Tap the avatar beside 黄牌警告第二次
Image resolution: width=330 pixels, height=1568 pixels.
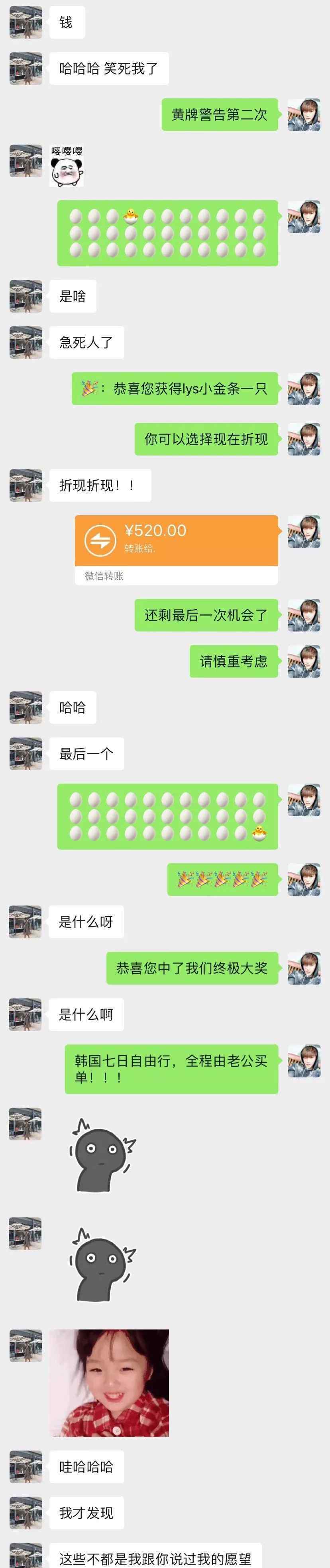point(304,114)
